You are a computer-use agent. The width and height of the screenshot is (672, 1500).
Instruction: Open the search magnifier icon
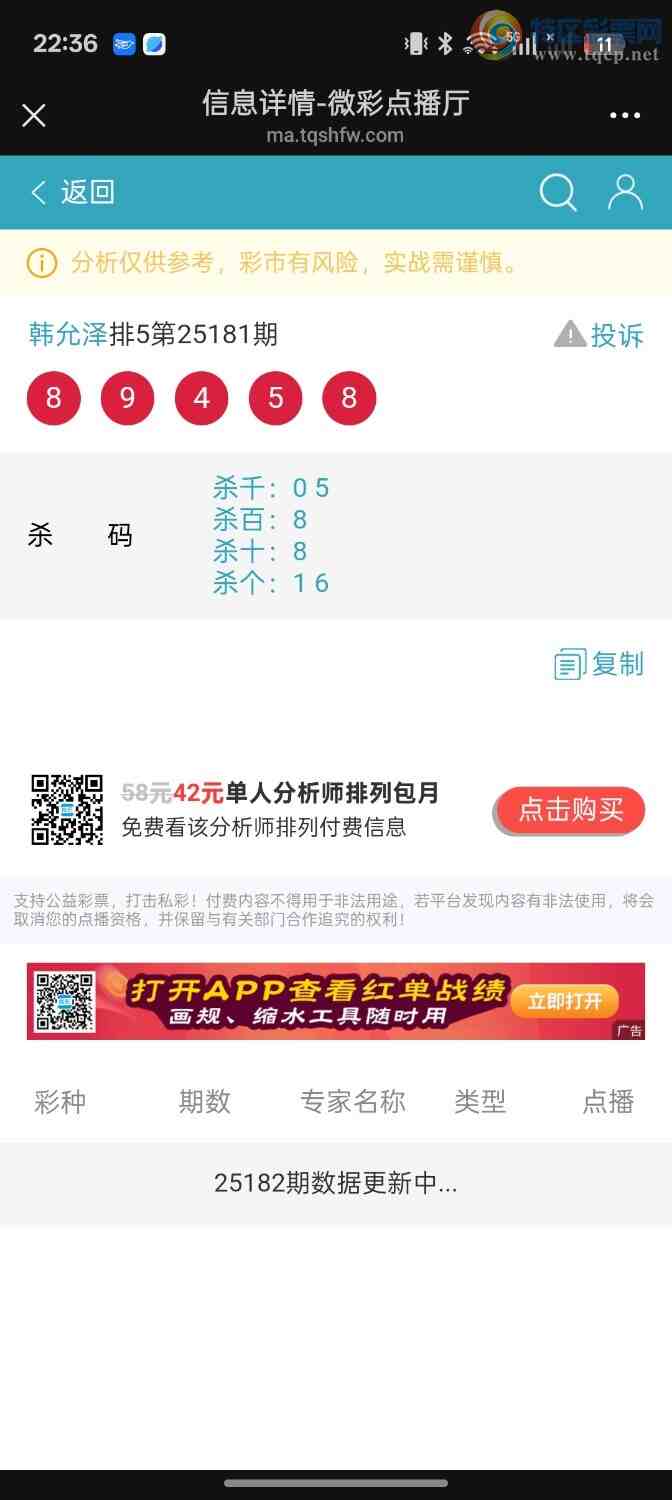[x=558, y=192]
